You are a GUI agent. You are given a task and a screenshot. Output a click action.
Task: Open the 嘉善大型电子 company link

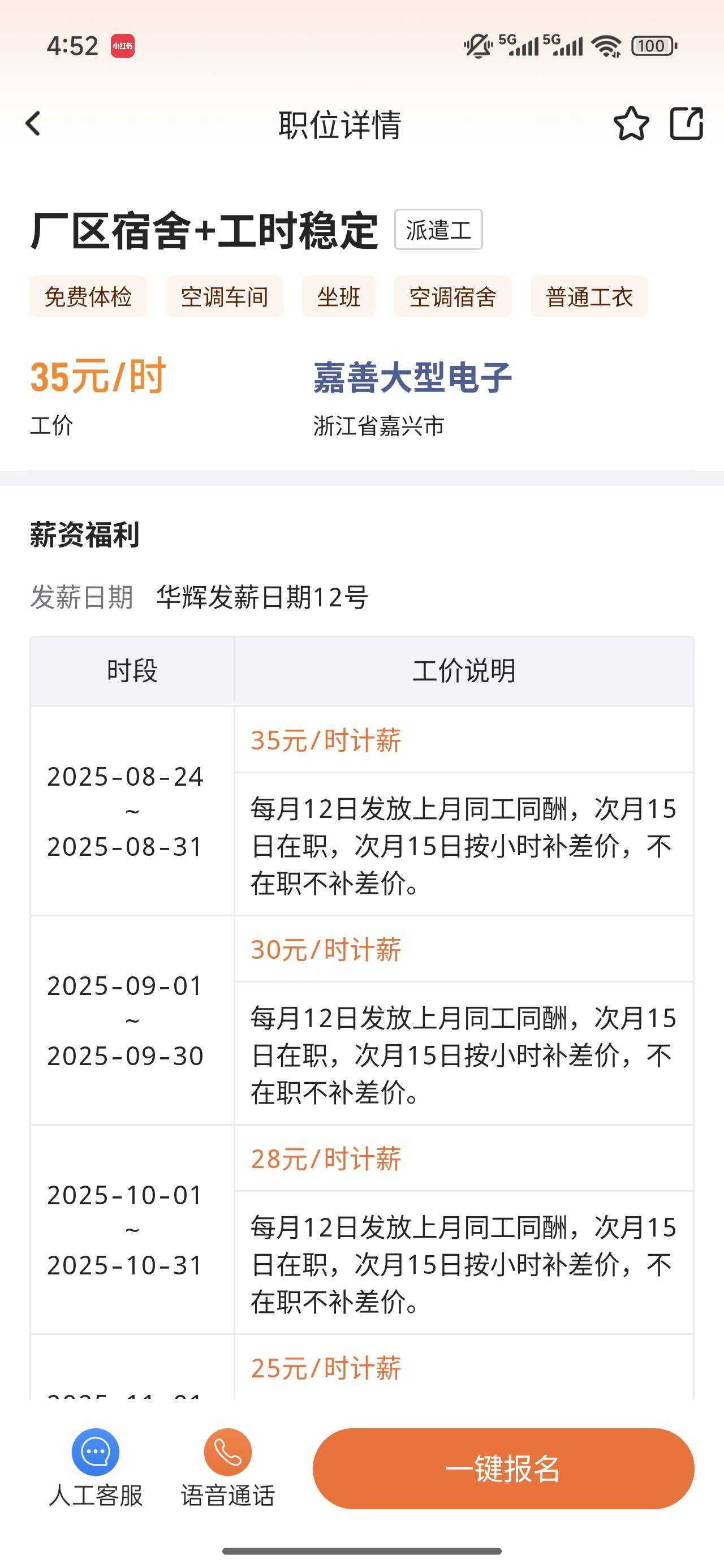coord(413,377)
